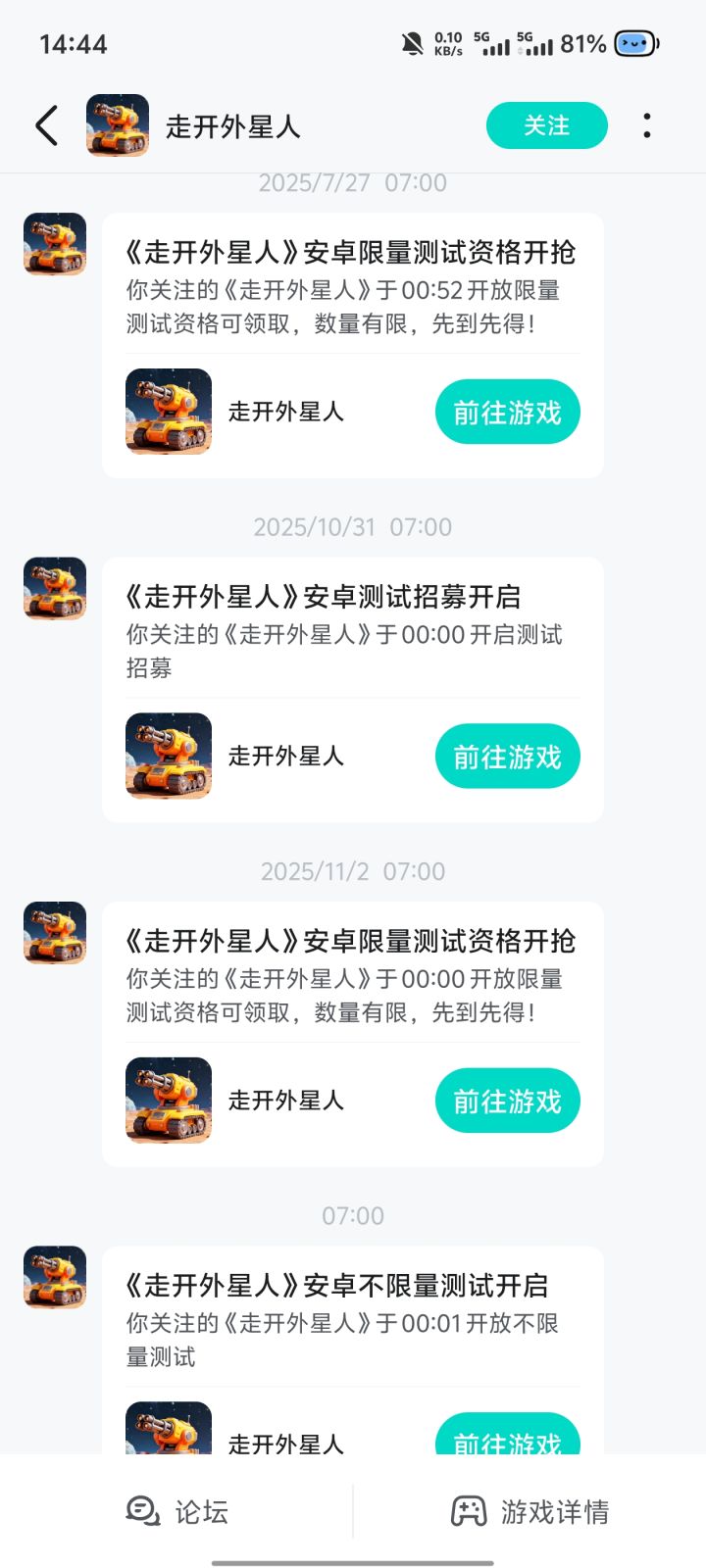Screen dimensions: 706x1568
Task: Select the 2025/10/31 timestamp label
Action: tap(353, 526)
